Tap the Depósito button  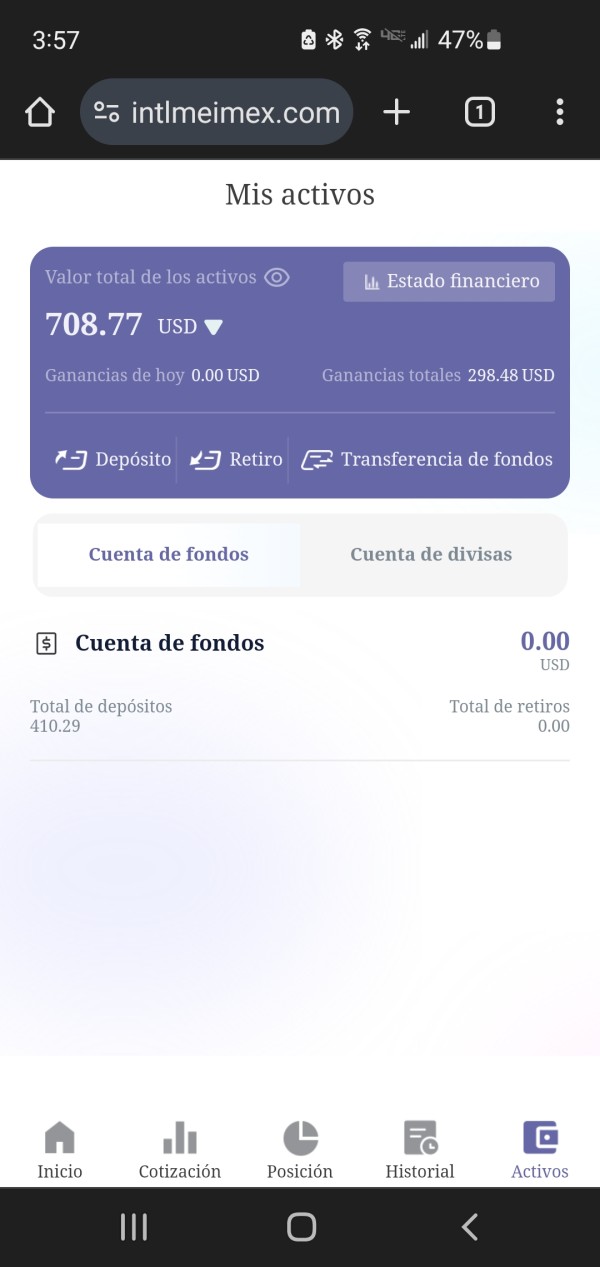[x=112, y=460]
